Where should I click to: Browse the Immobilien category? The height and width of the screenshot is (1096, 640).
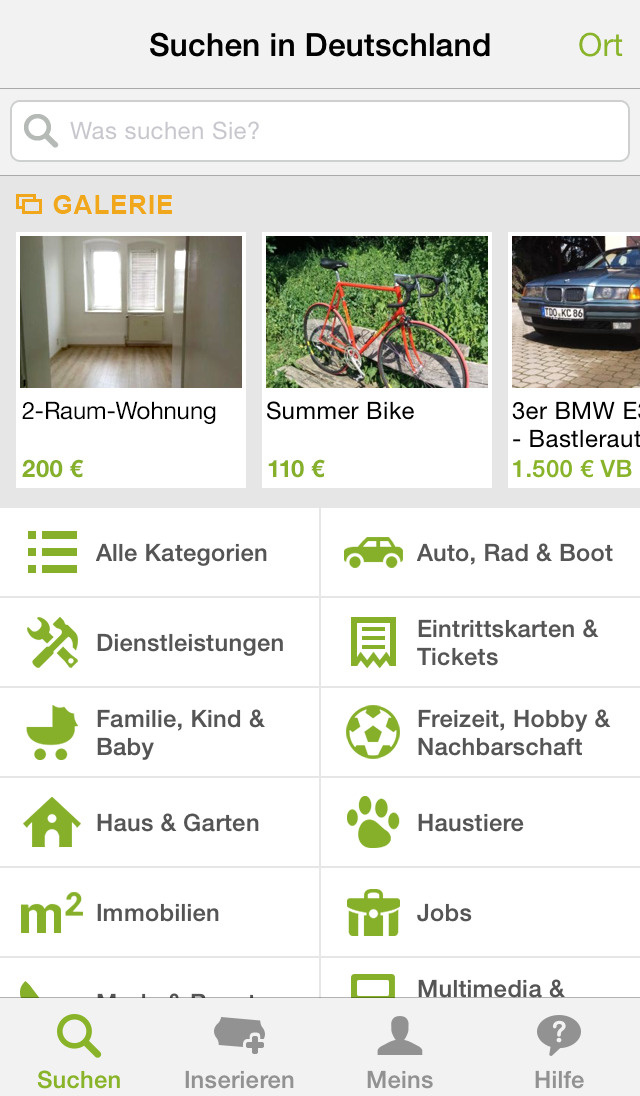point(160,913)
